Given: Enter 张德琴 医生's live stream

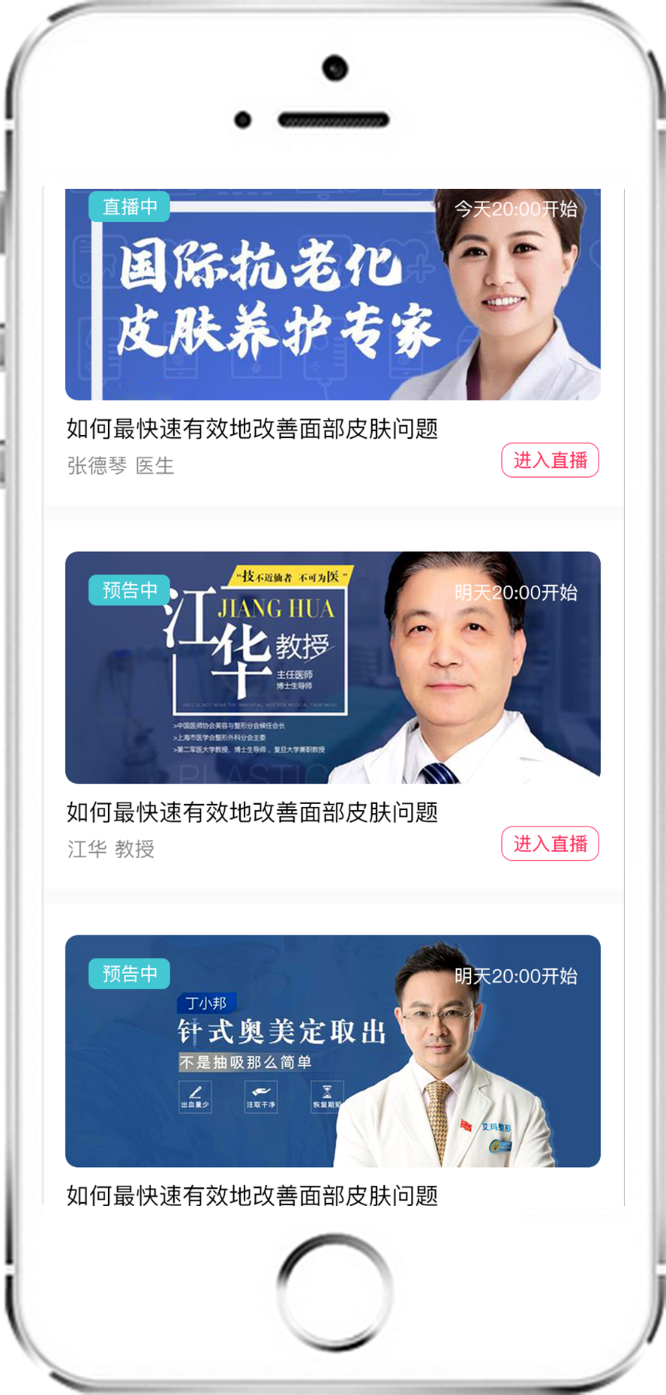Looking at the screenshot, I should click(x=550, y=460).
